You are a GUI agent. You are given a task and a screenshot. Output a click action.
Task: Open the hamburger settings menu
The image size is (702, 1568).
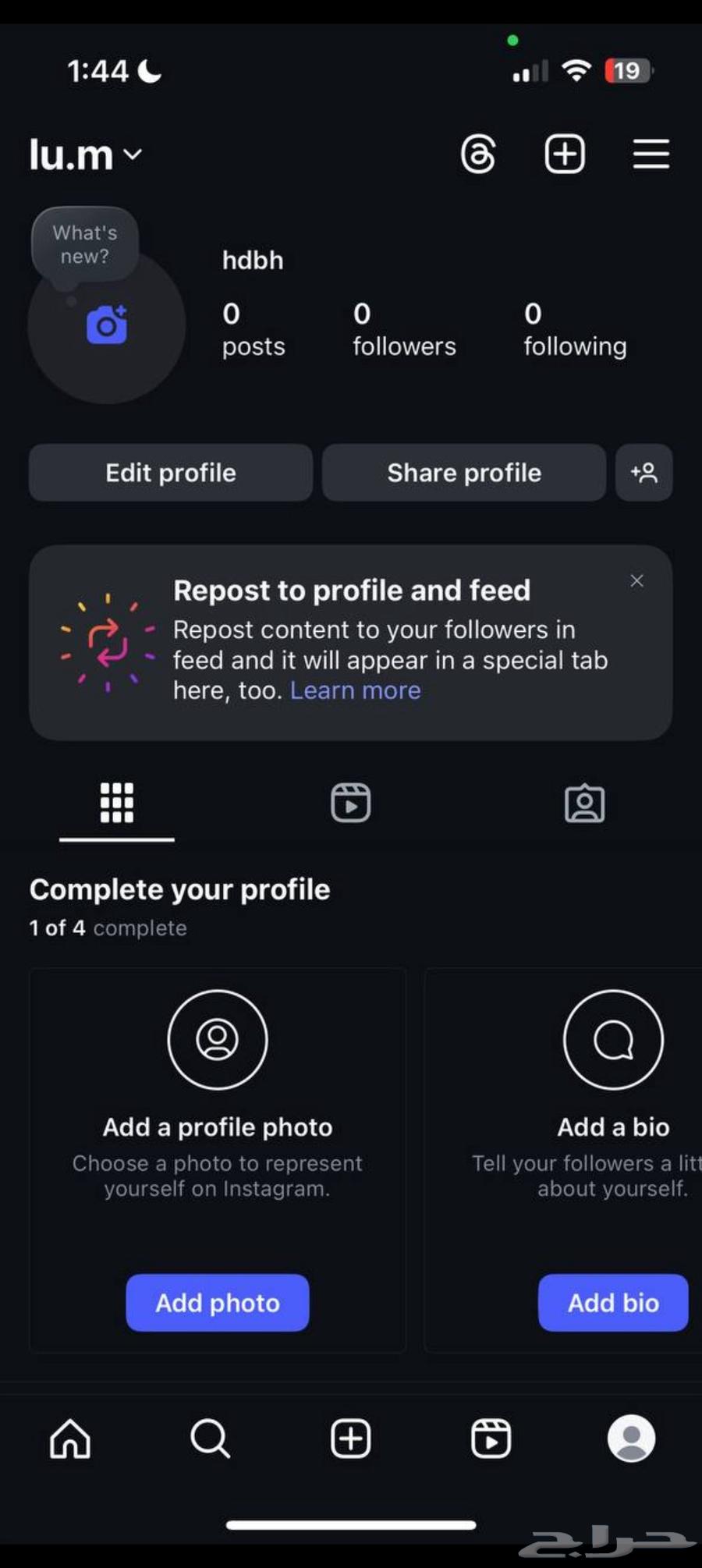(651, 154)
